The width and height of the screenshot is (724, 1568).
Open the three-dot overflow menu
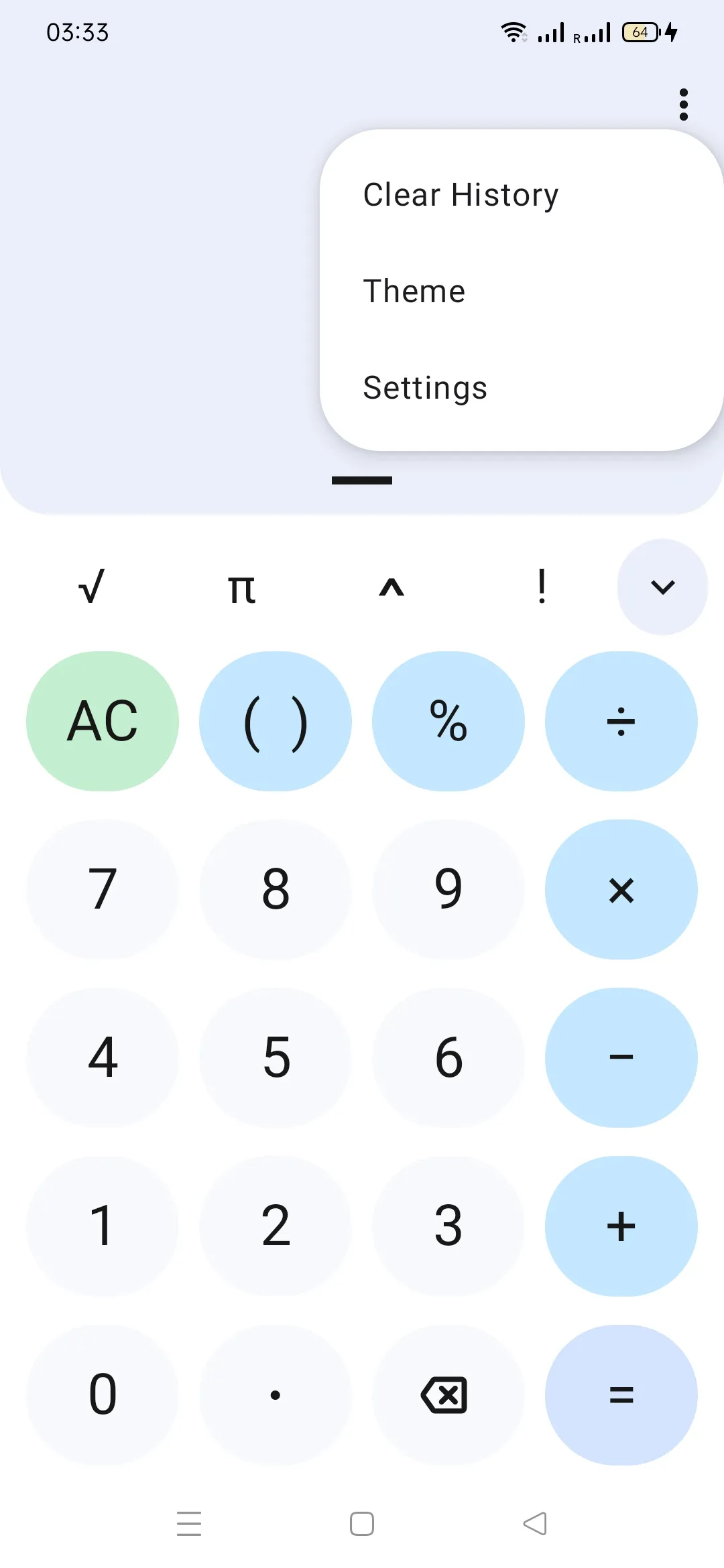tap(684, 104)
